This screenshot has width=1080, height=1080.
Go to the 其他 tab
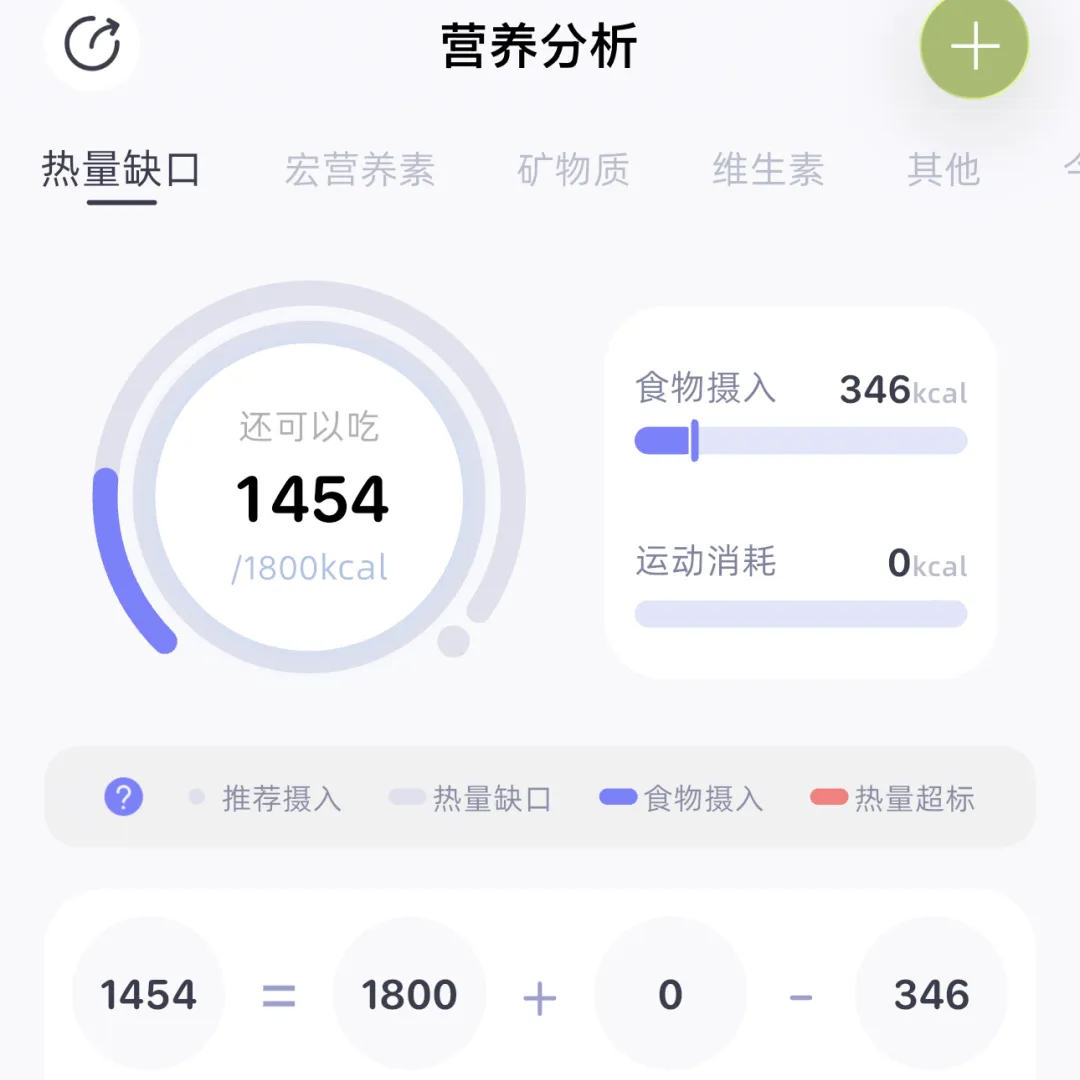[944, 170]
